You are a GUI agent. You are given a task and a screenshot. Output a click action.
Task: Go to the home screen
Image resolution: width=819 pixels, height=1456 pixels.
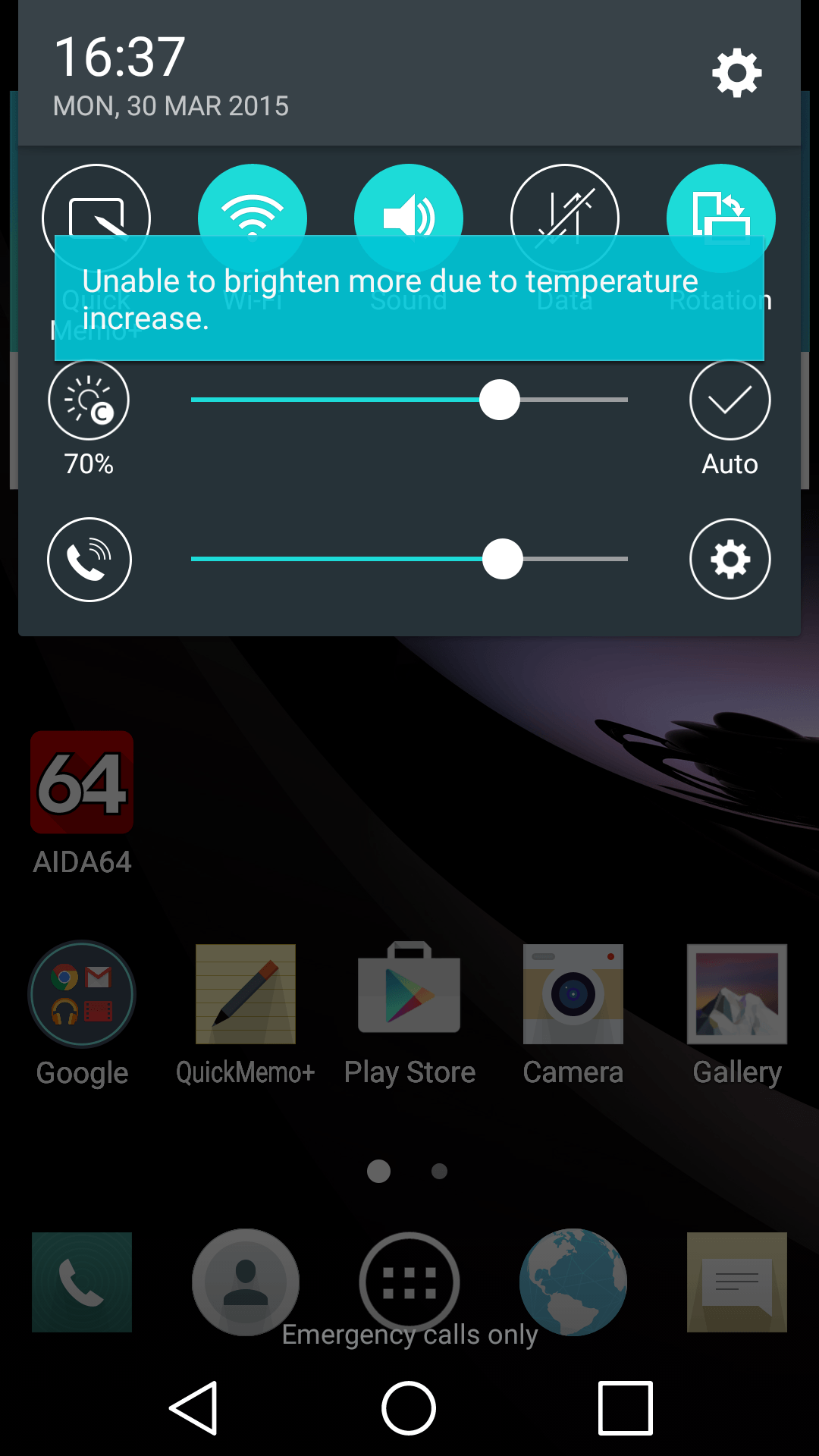pyautogui.click(x=409, y=1408)
